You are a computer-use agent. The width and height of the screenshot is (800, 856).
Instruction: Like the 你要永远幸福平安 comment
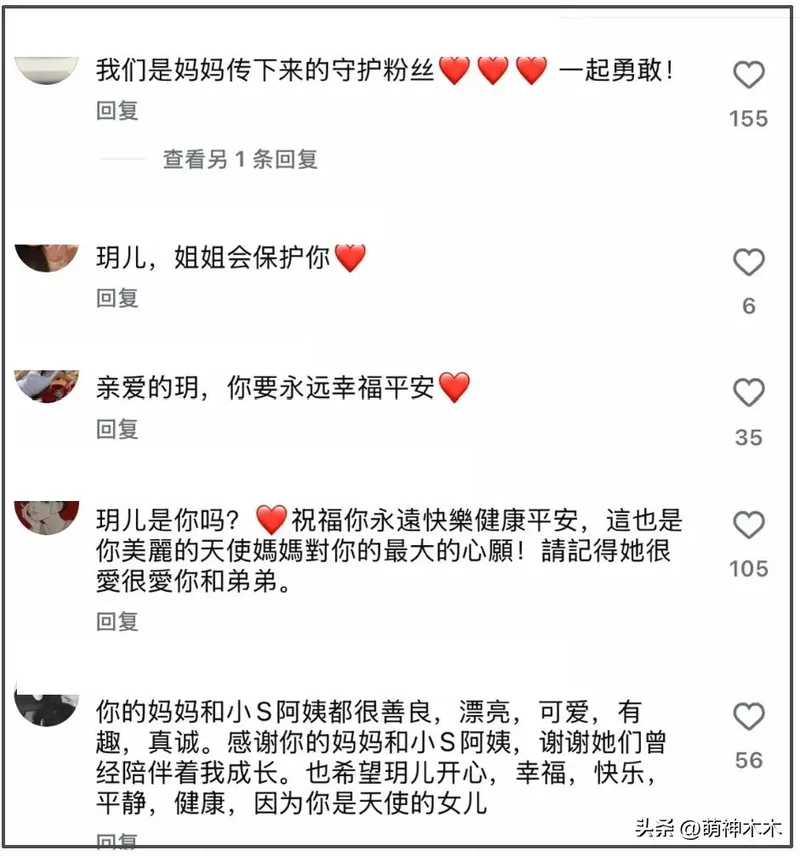(748, 393)
